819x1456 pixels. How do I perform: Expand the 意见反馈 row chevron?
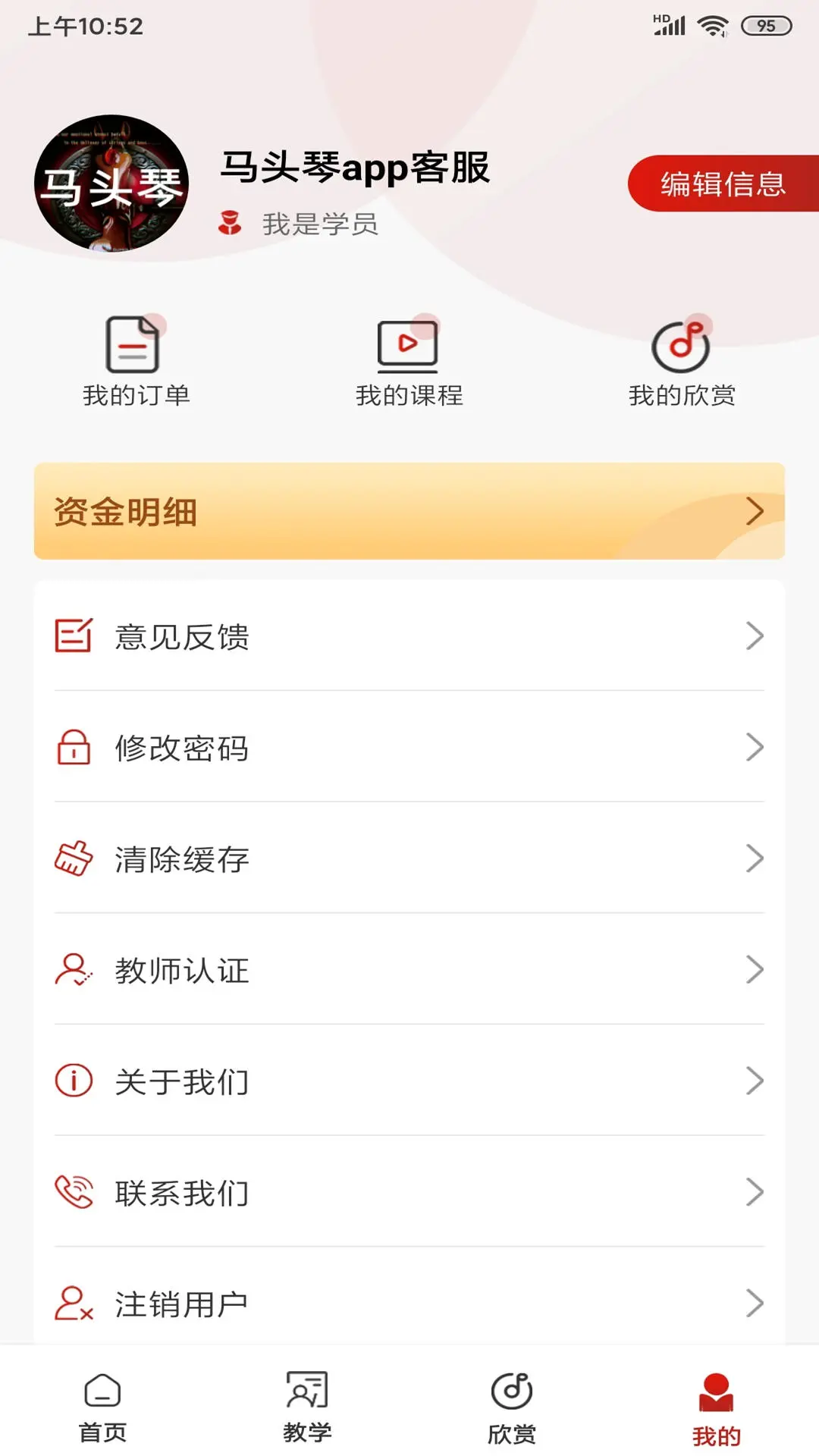[753, 637]
